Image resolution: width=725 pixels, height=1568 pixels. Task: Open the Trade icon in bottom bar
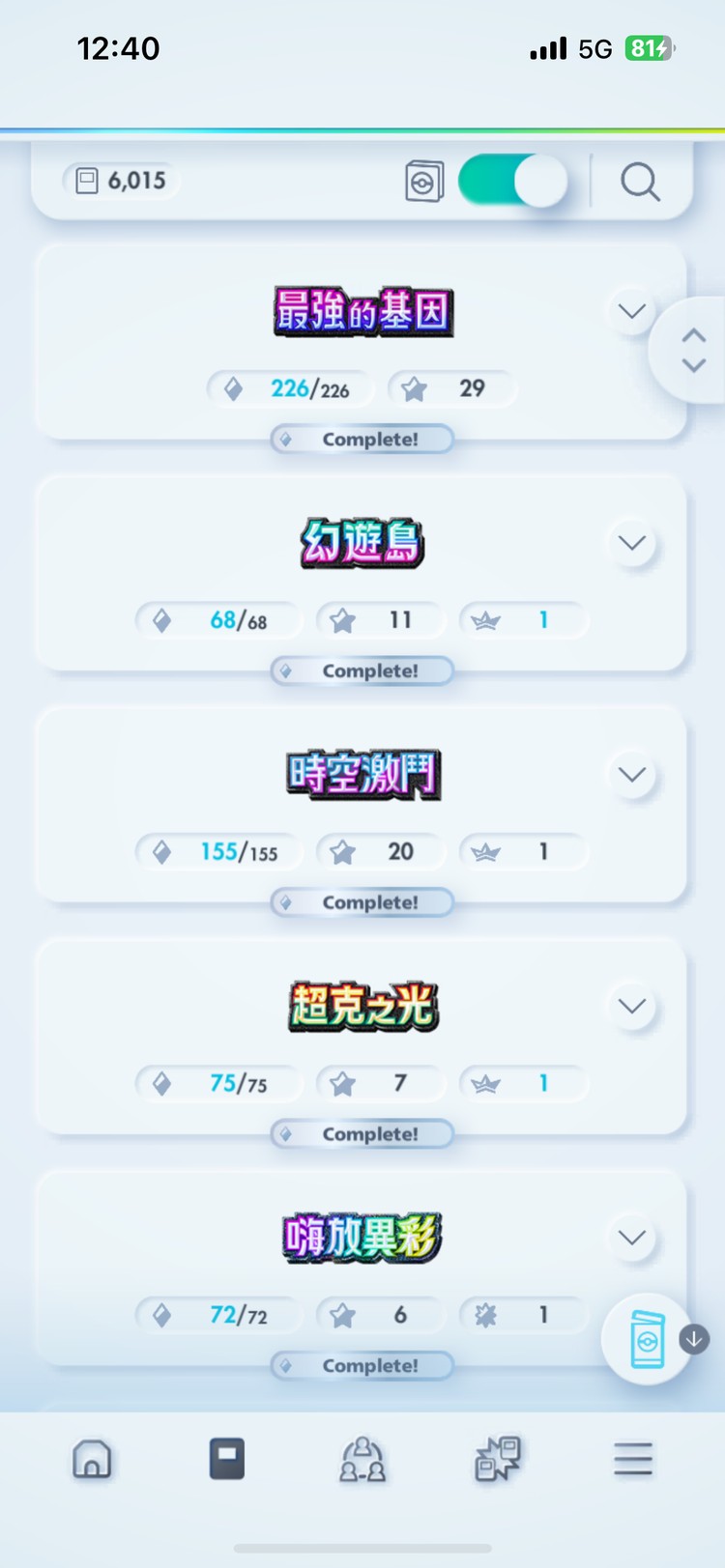(496, 1459)
